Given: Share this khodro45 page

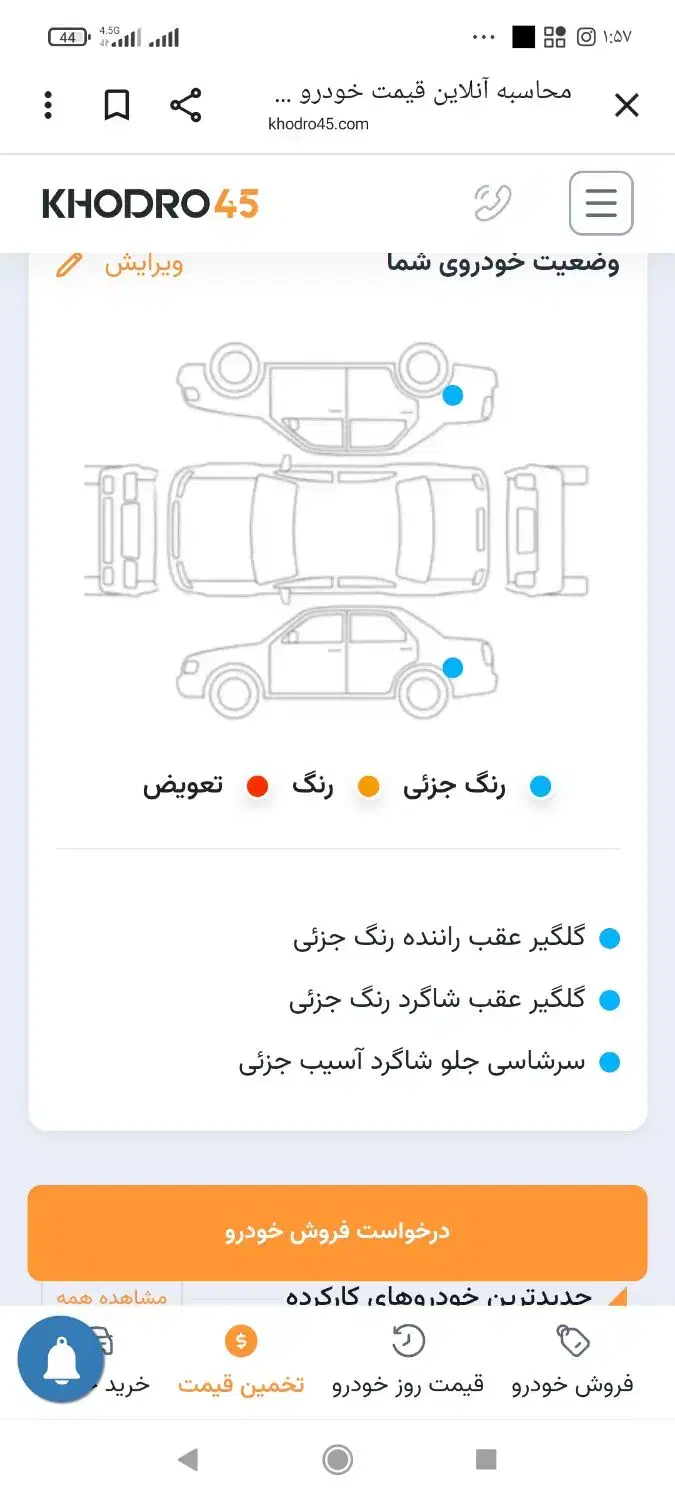Looking at the screenshot, I should point(185,105).
